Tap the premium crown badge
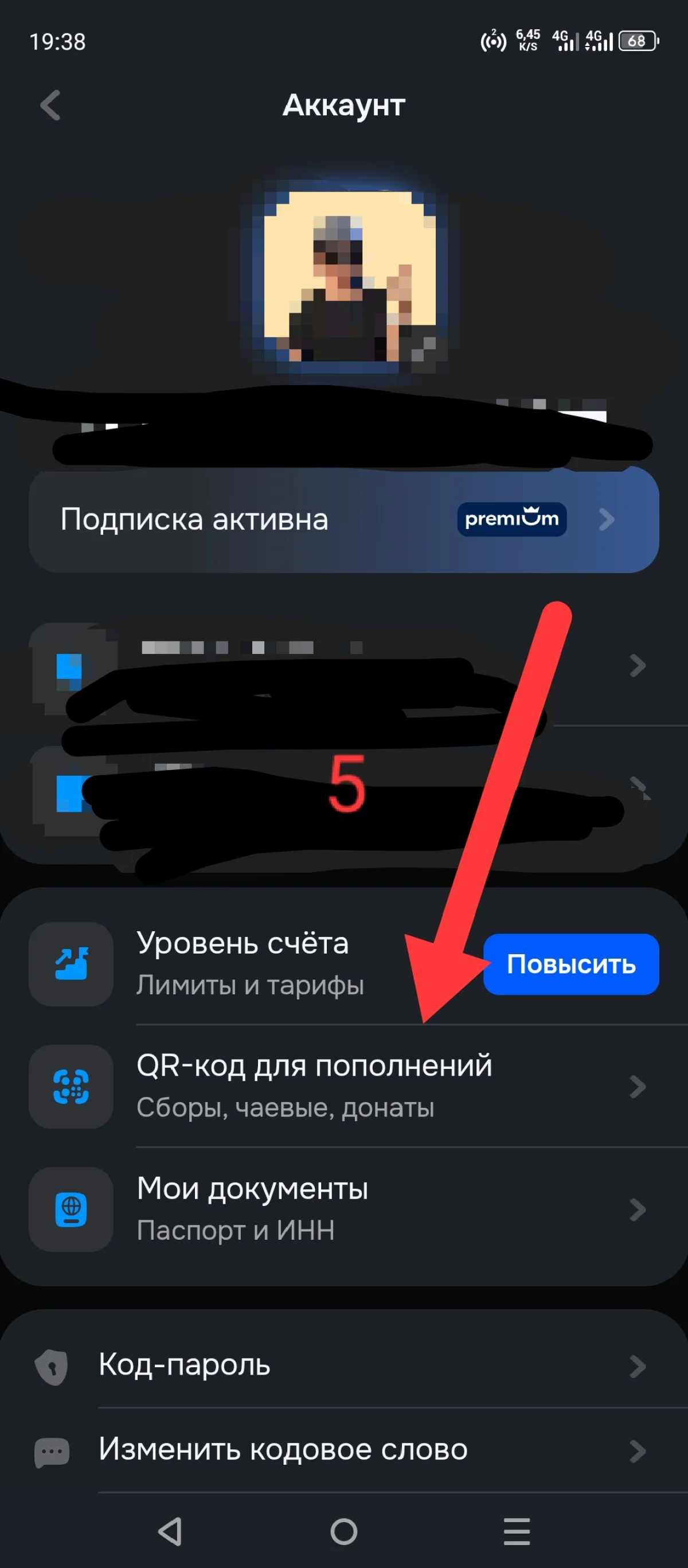The height and width of the screenshot is (1568, 688). point(511,519)
